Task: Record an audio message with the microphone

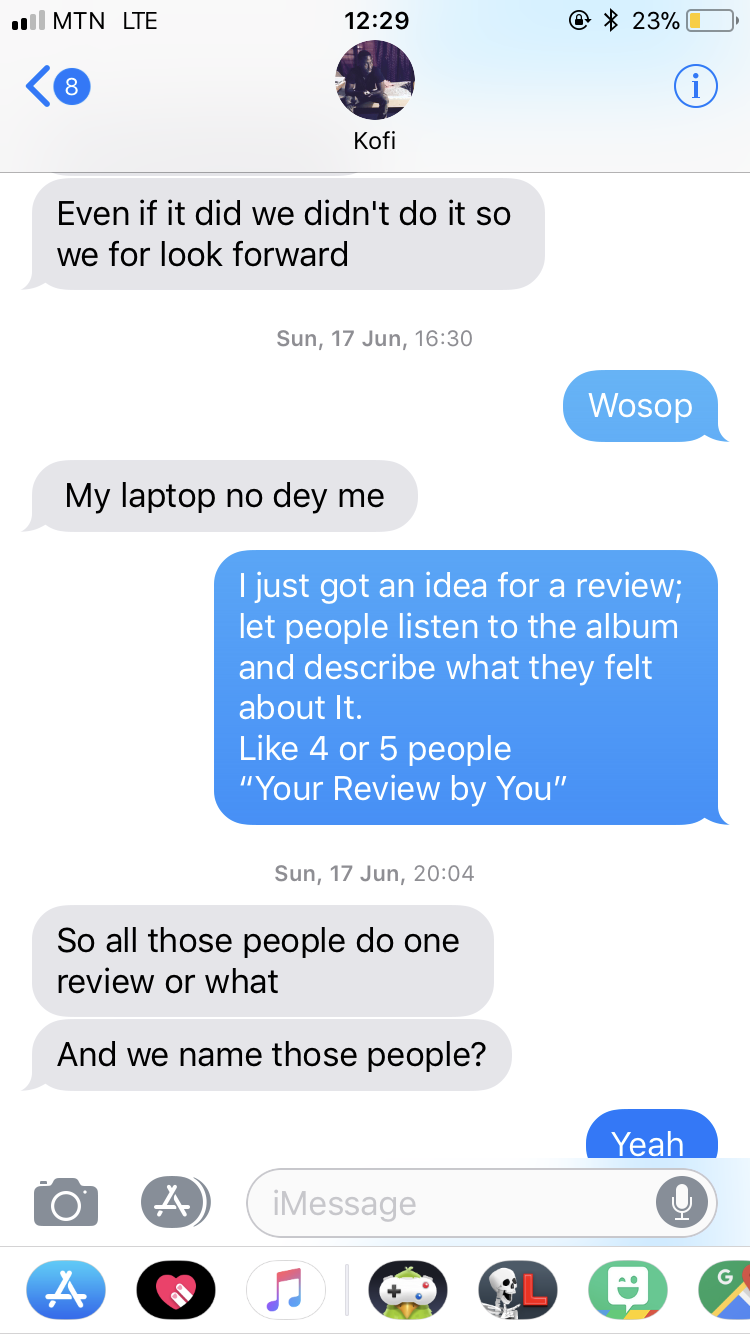Action: 682,1202
